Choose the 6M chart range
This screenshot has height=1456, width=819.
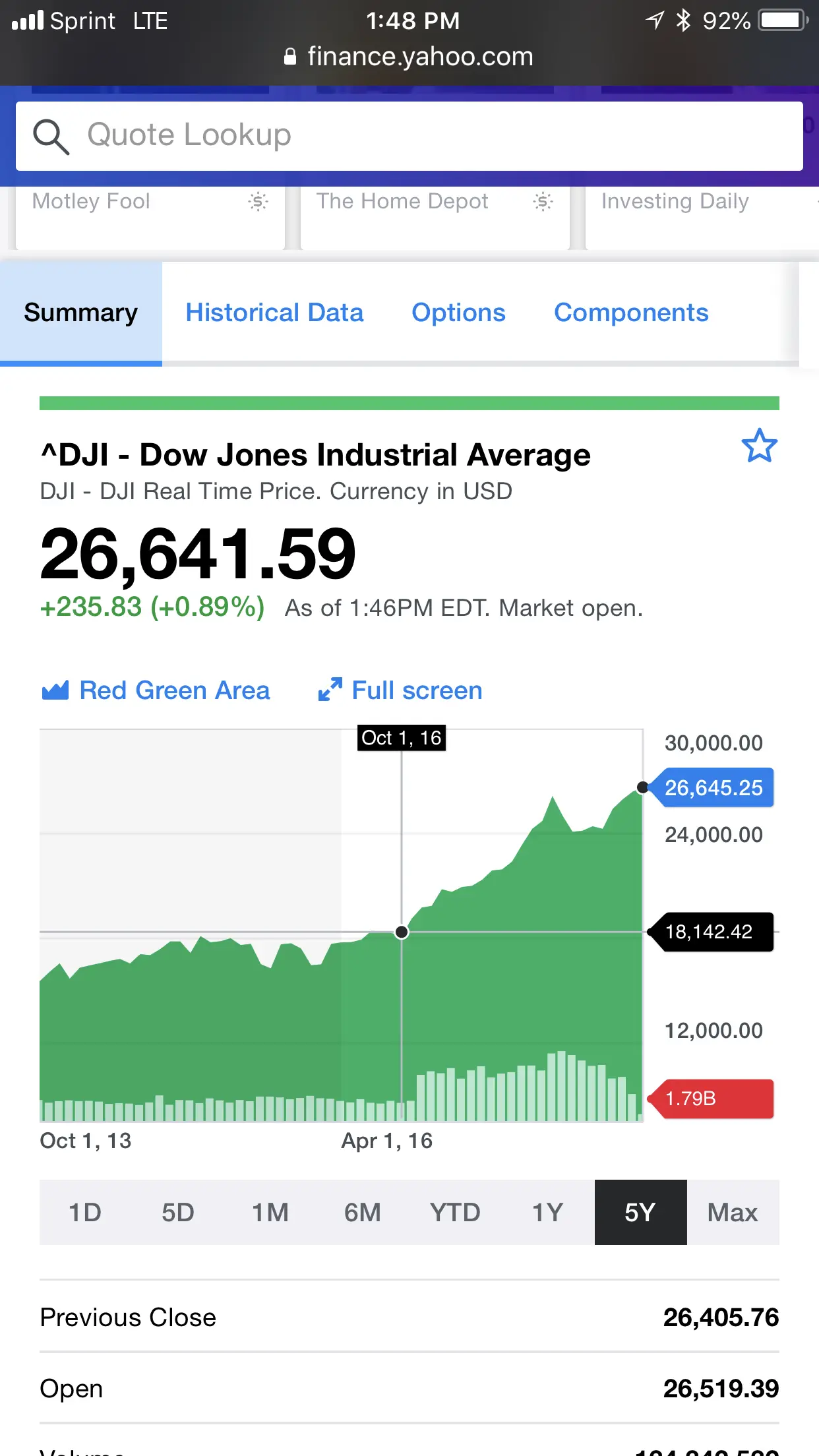[363, 1212]
